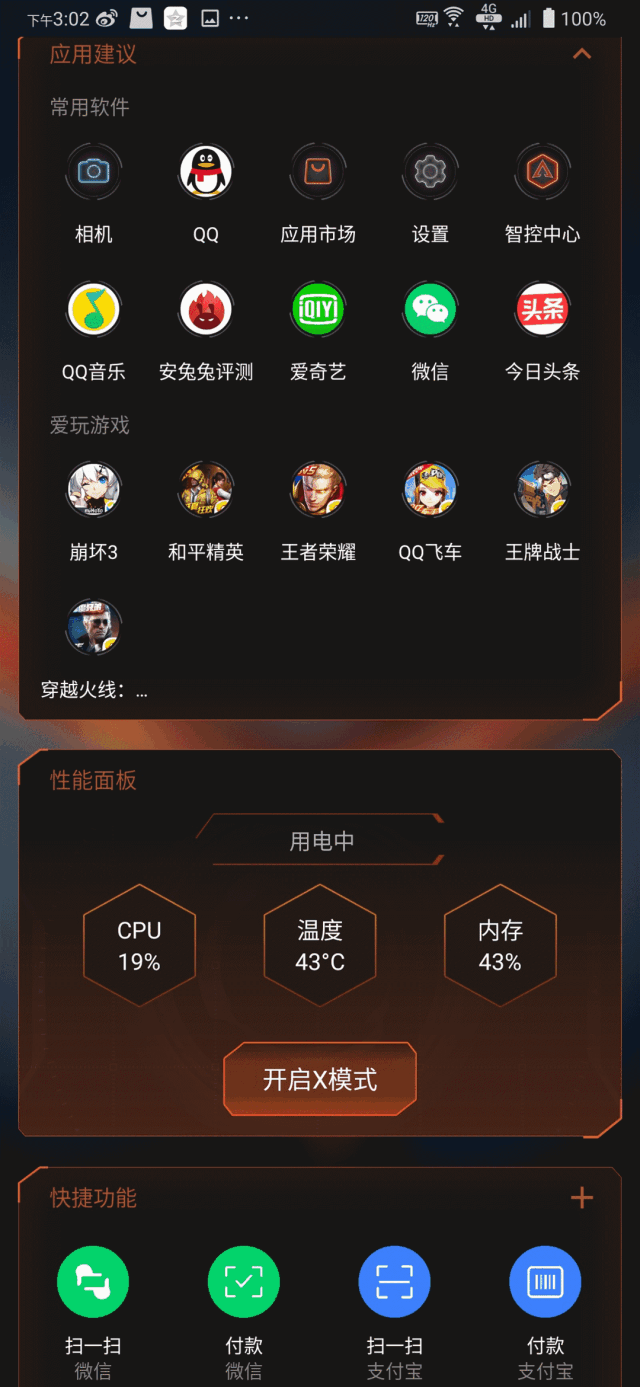Image resolution: width=640 pixels, height=1387 pixels.
Task: Open QQ音乐
Action: point(94,310)
